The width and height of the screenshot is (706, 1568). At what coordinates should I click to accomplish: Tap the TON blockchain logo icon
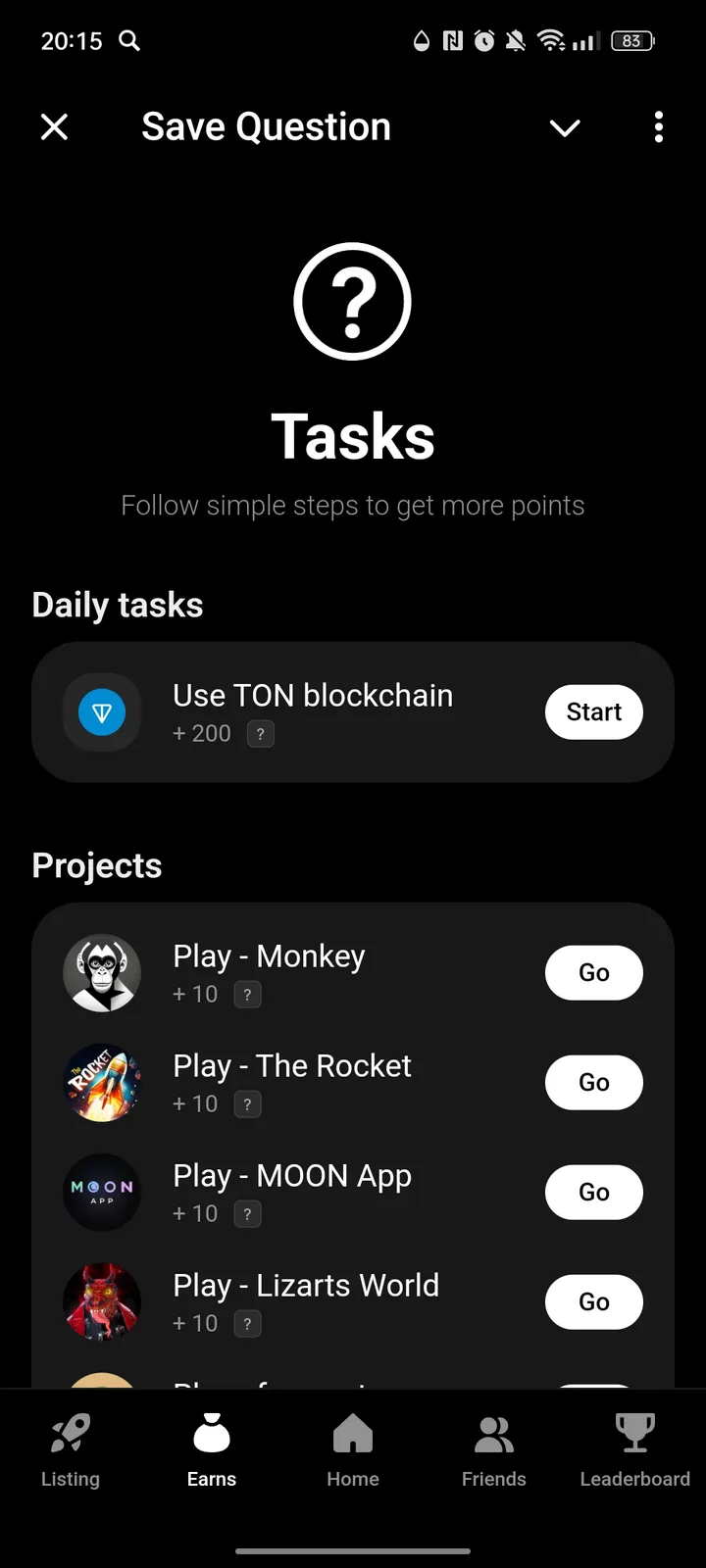click(102, 712)
